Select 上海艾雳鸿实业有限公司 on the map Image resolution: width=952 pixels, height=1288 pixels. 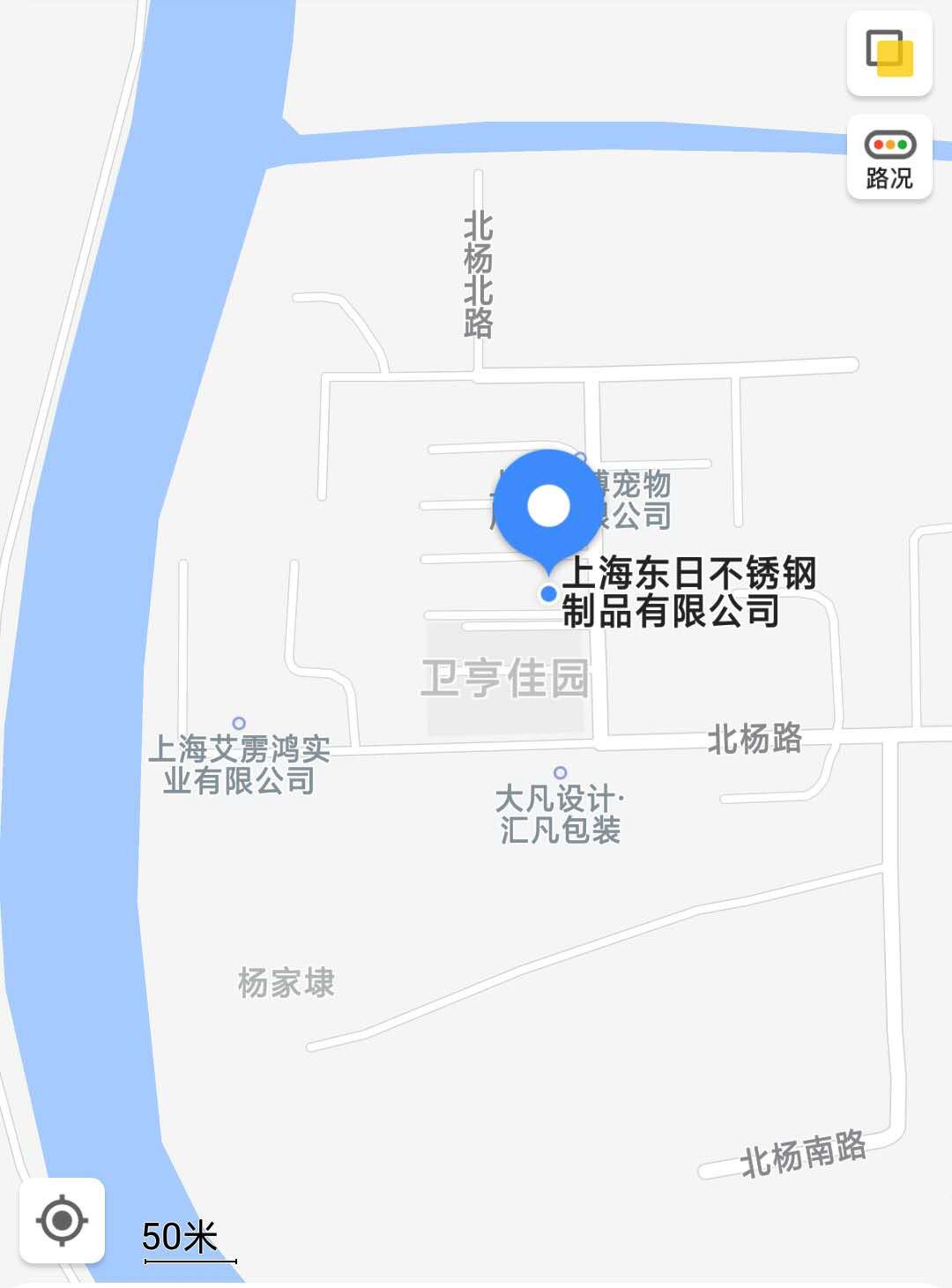(239, 763)
